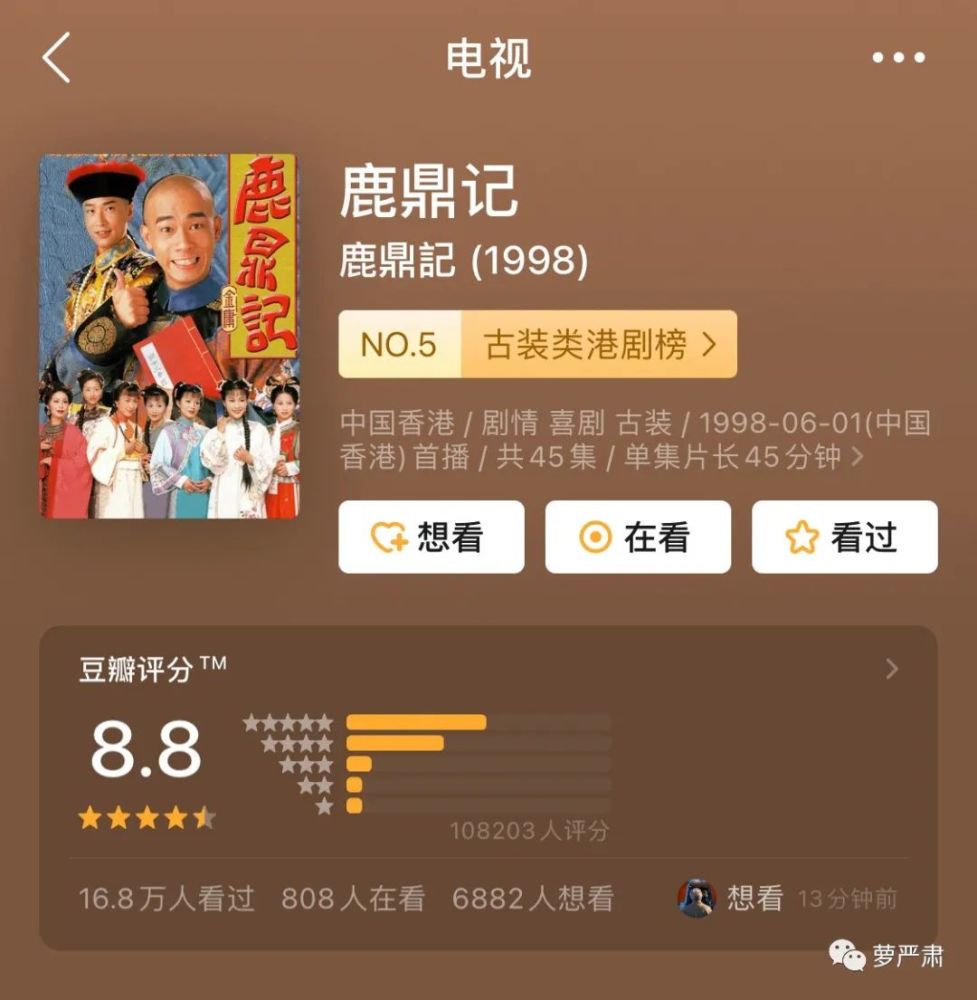Open the 鹿鼎记 poster image
Image resolution: width=977 pixels, height=1000 pixels.
pos(169,336)
